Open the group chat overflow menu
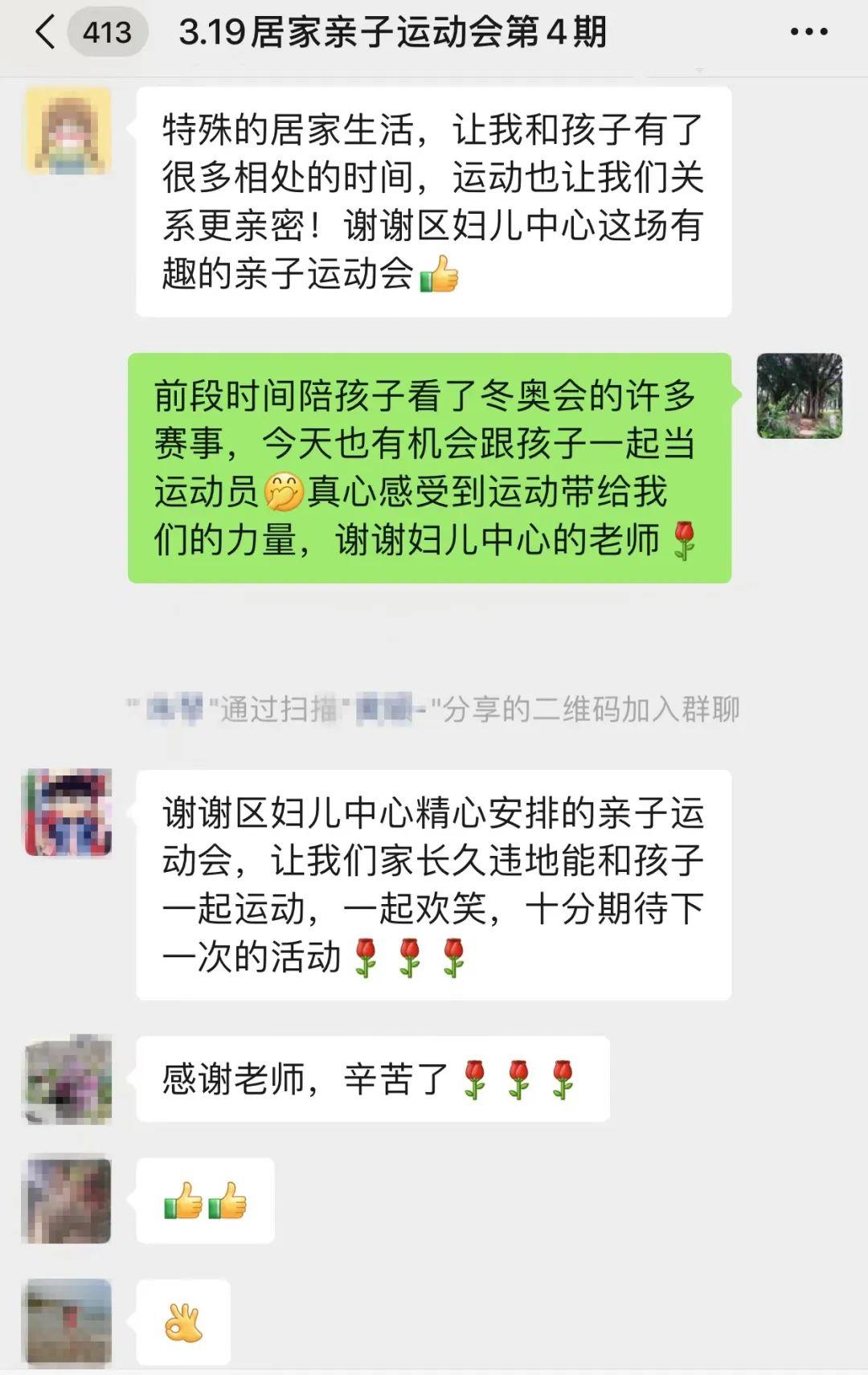868x1375 pixels. (x=809, y=33)
